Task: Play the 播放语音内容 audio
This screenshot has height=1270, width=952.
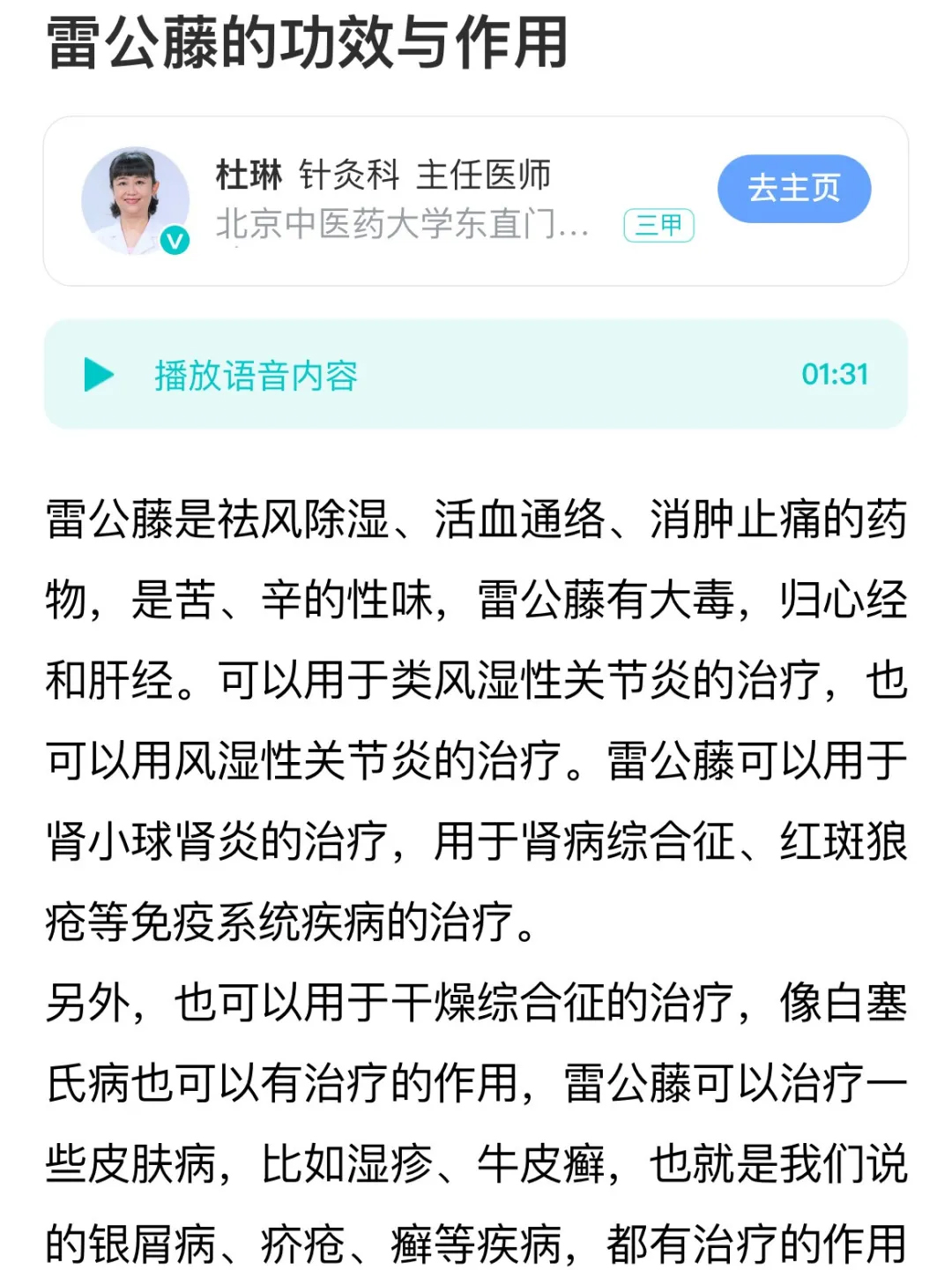Action: pyautogui.click(x=100, y=375)
